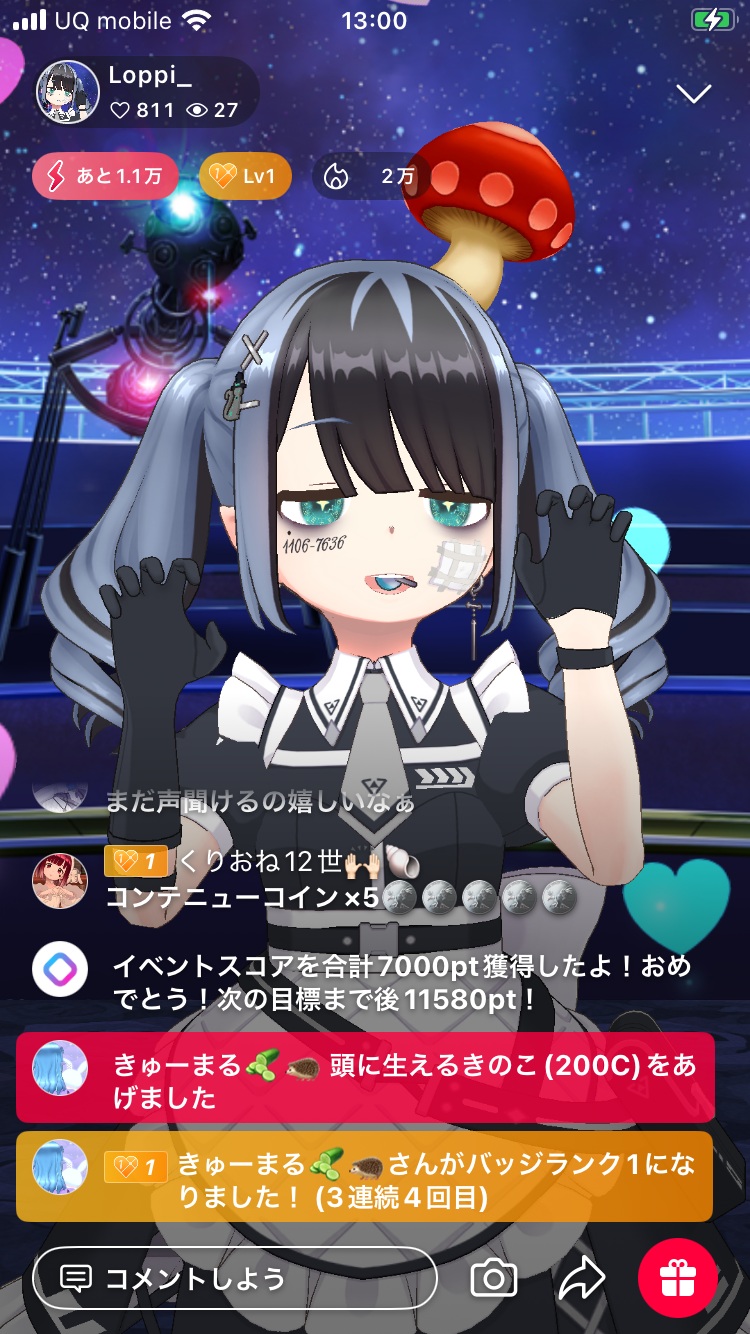Tap きゅーまる's badge rank 1 notification
The image size is (750, 1334).
365,1176
